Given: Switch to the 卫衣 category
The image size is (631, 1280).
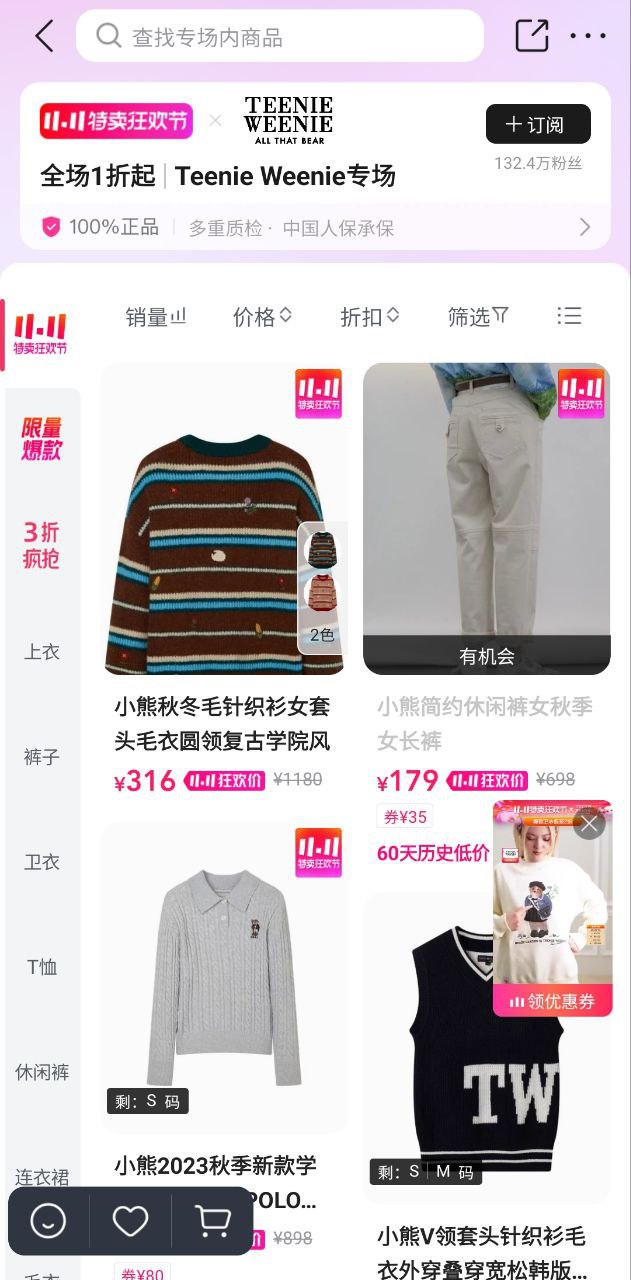Looking at the screenshot, I should click(x=42, y=862).
